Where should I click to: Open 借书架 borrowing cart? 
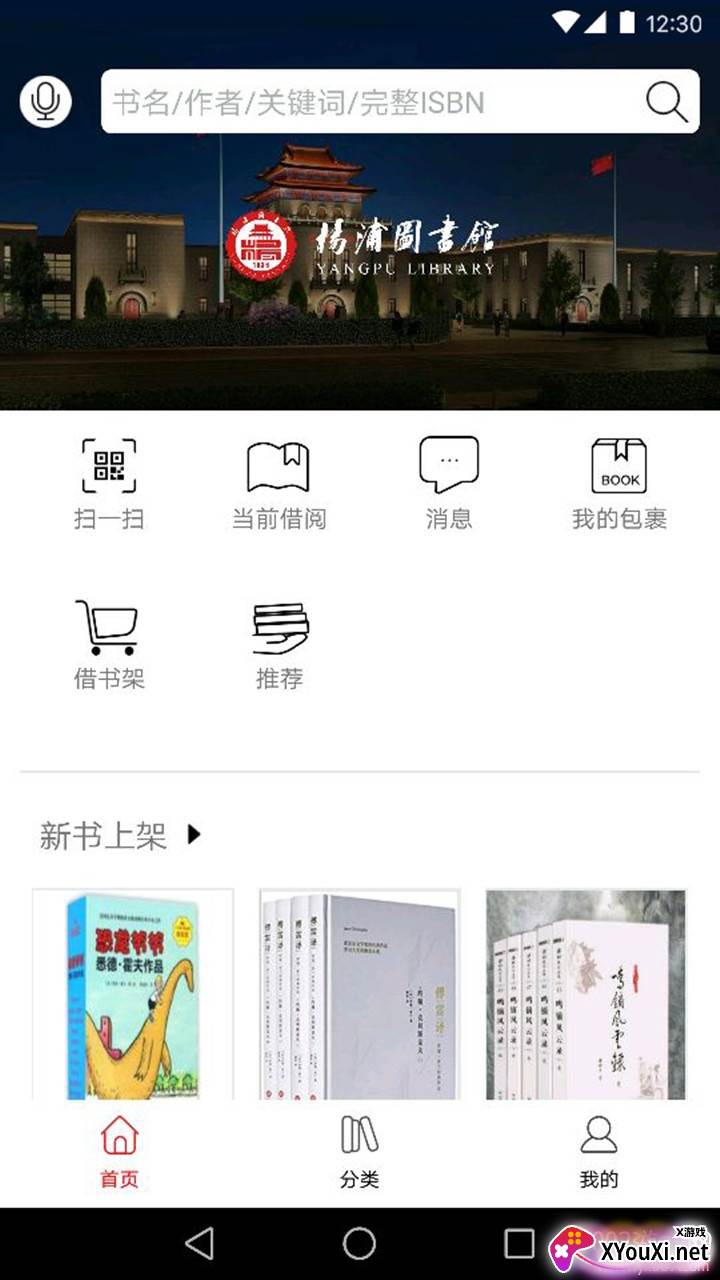click(108, 645)
